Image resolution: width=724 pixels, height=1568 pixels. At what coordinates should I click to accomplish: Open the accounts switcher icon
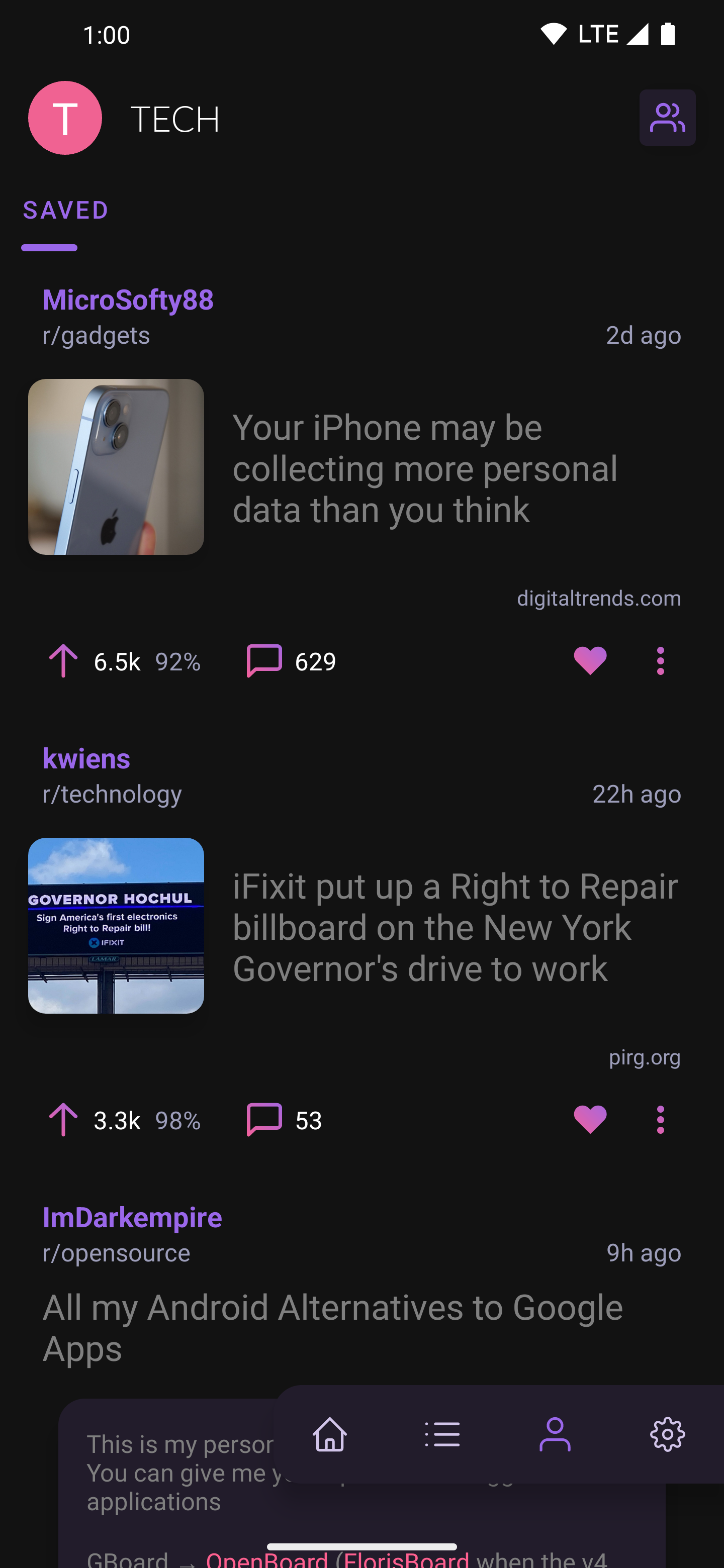click(x=667, y=118)
